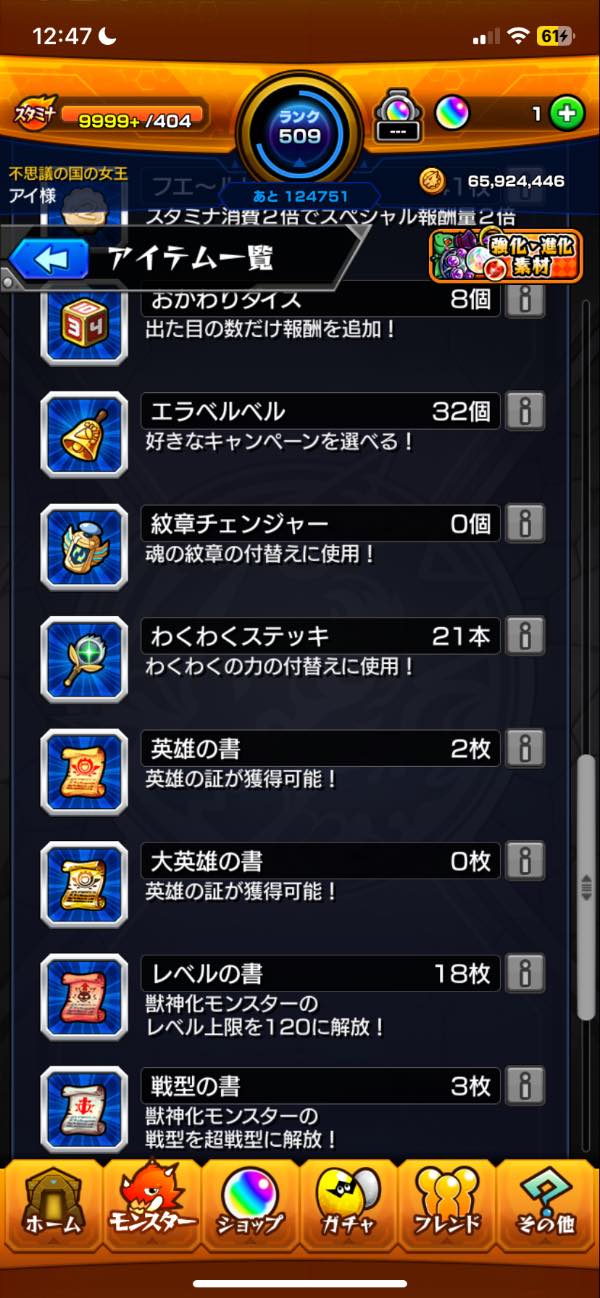600x1298 pixels.
Task: Open the ショップ tab
Action: coord(250,1210)
